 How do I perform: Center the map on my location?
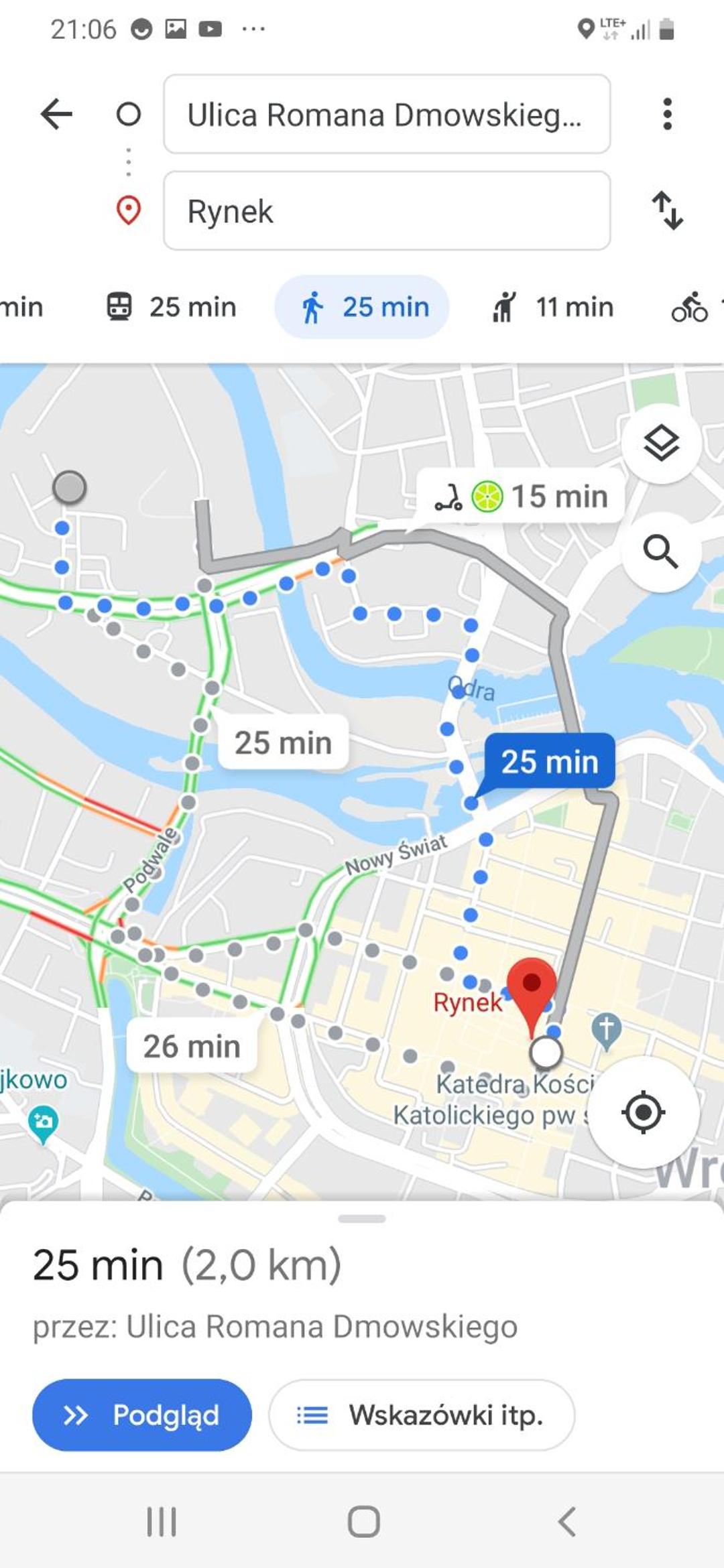pos(644,1112)
